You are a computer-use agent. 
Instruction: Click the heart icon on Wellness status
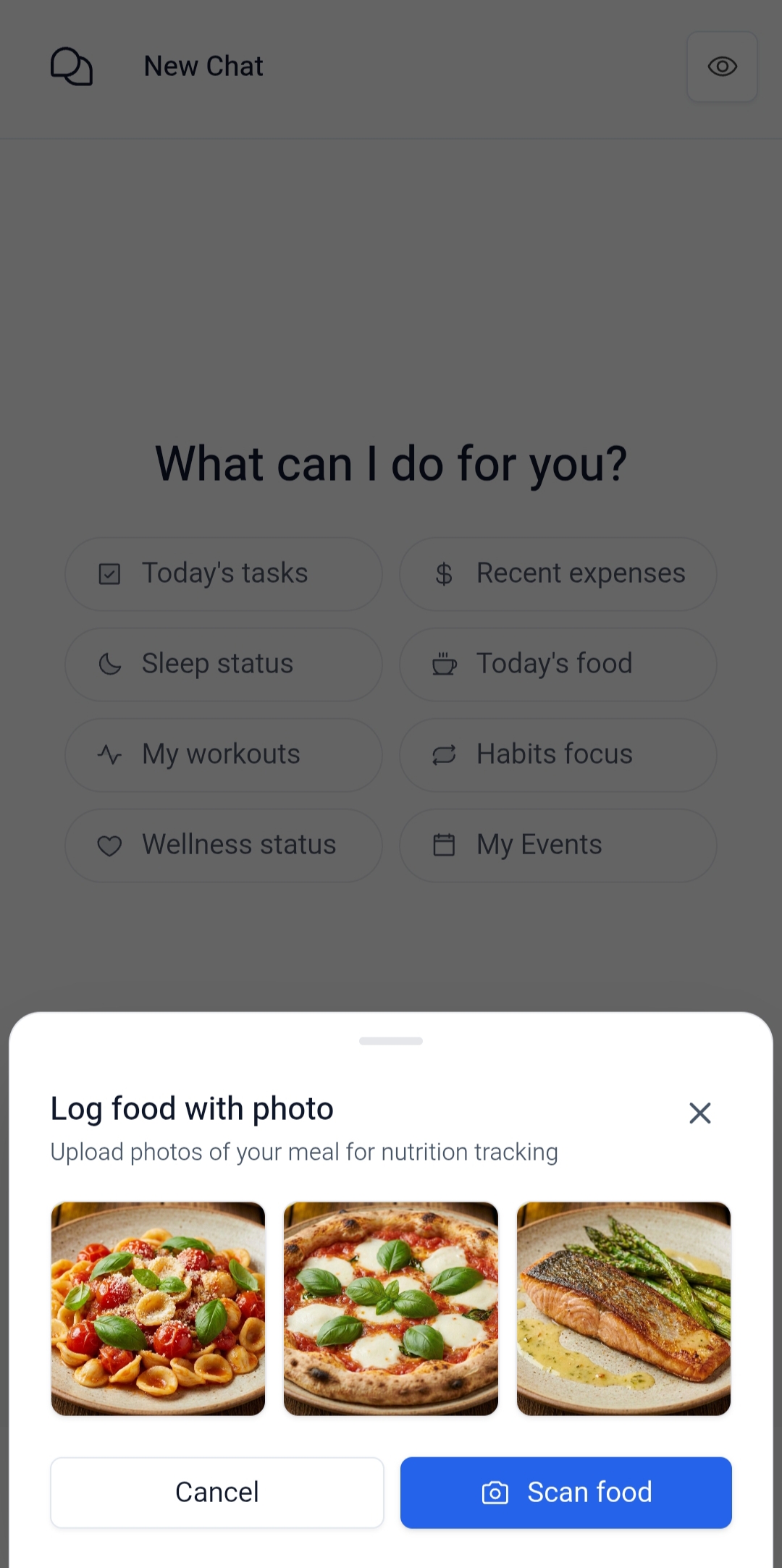click(109, 845)
